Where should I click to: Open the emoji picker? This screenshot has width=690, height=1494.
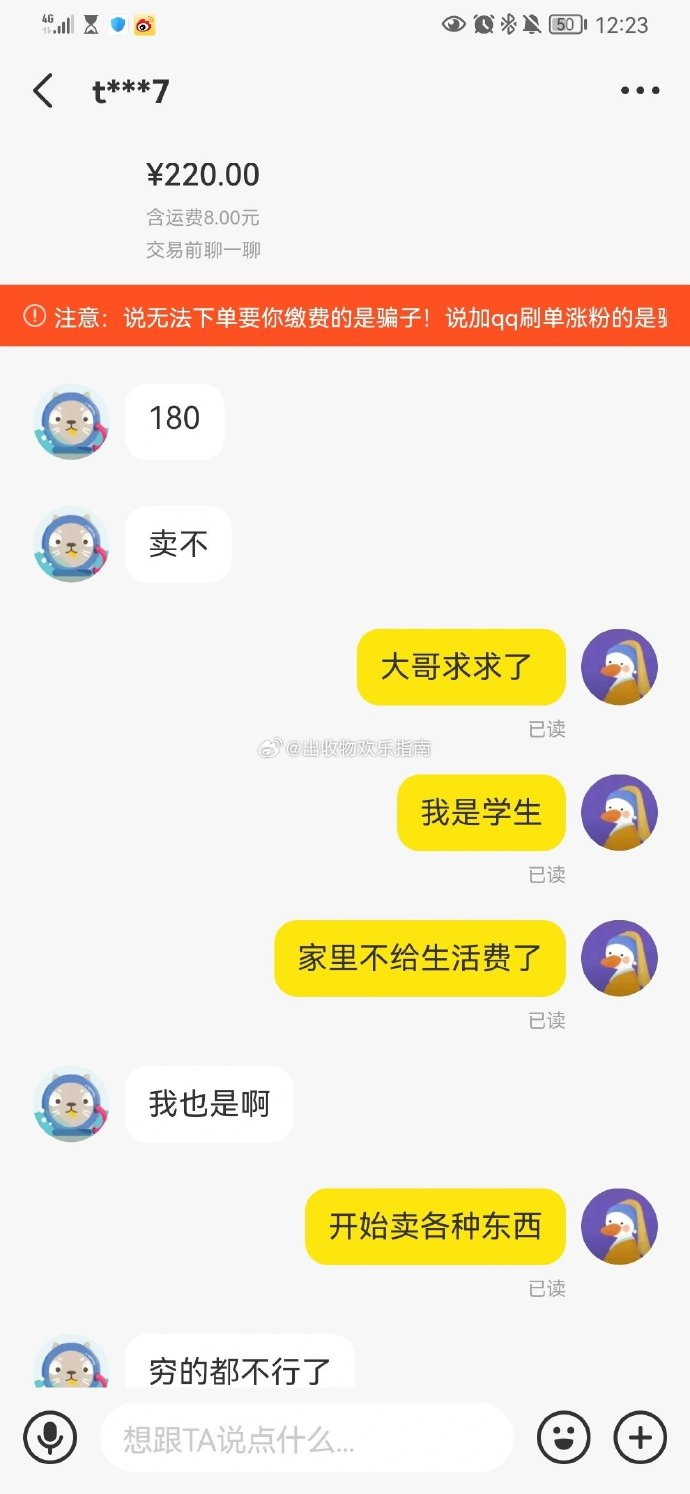pyautogui.click(x=563, y=1438)
